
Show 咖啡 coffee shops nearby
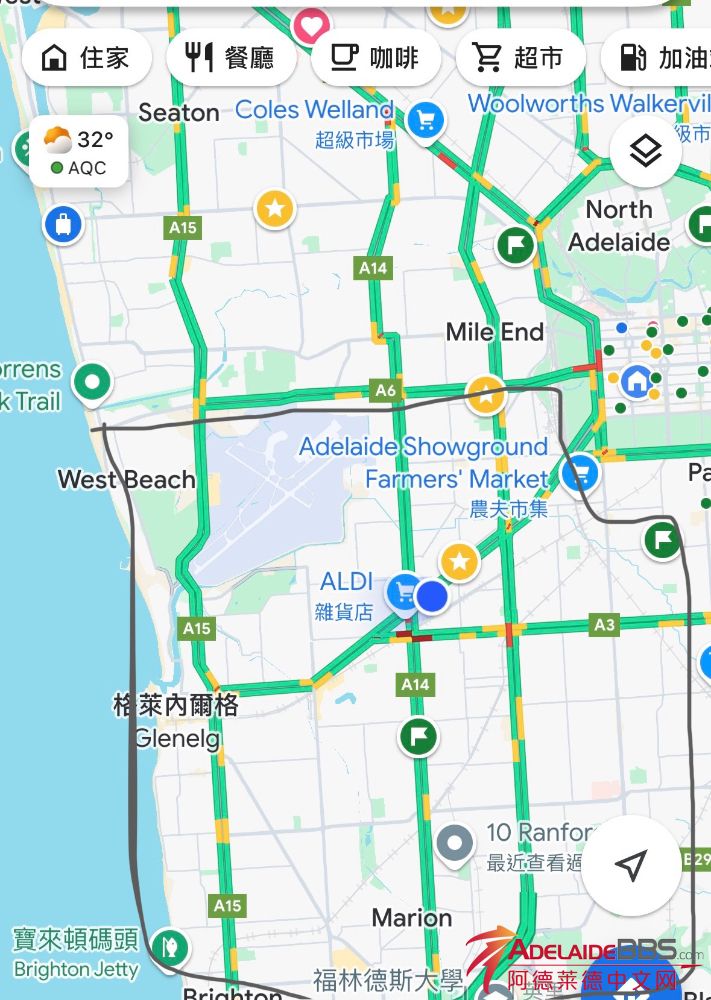(376, 58)
